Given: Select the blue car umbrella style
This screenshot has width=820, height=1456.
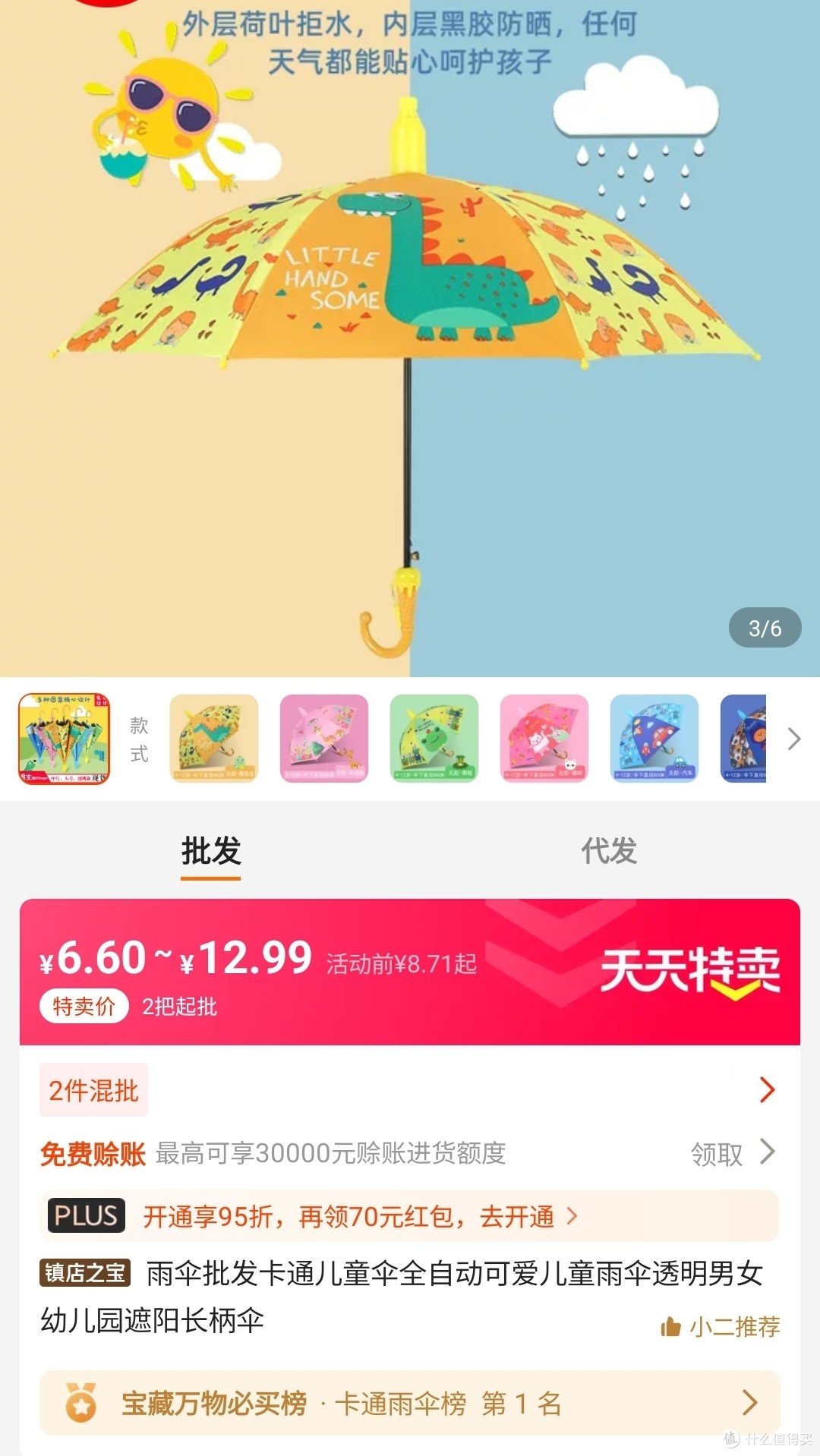Looking at the screenshot, I should pos(654,739).
